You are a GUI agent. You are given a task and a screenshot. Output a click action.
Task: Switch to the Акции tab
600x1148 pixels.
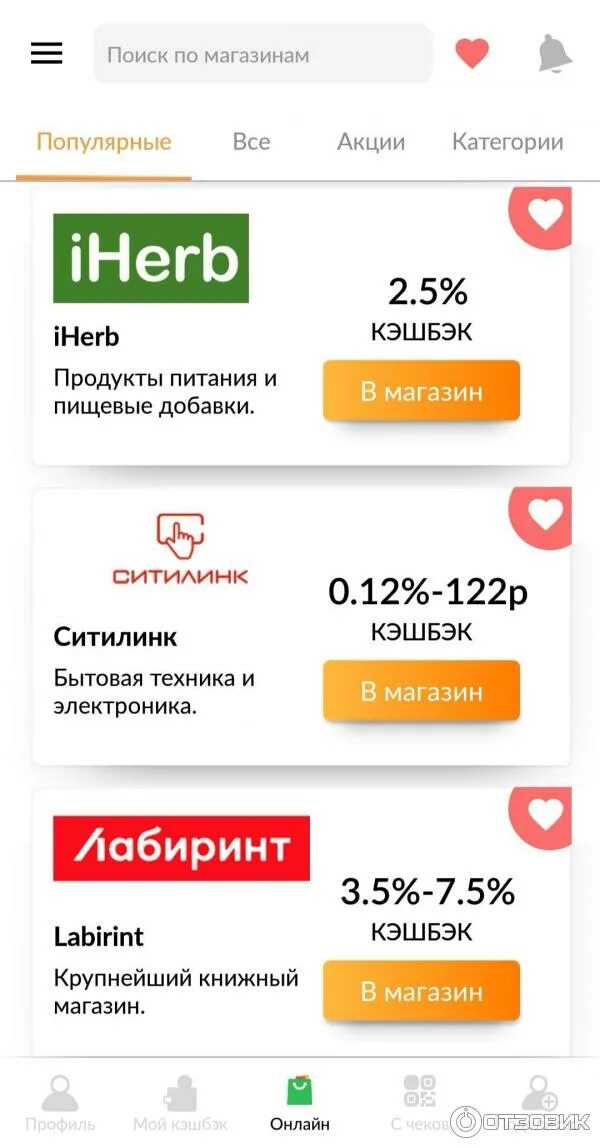click(371, 141)
